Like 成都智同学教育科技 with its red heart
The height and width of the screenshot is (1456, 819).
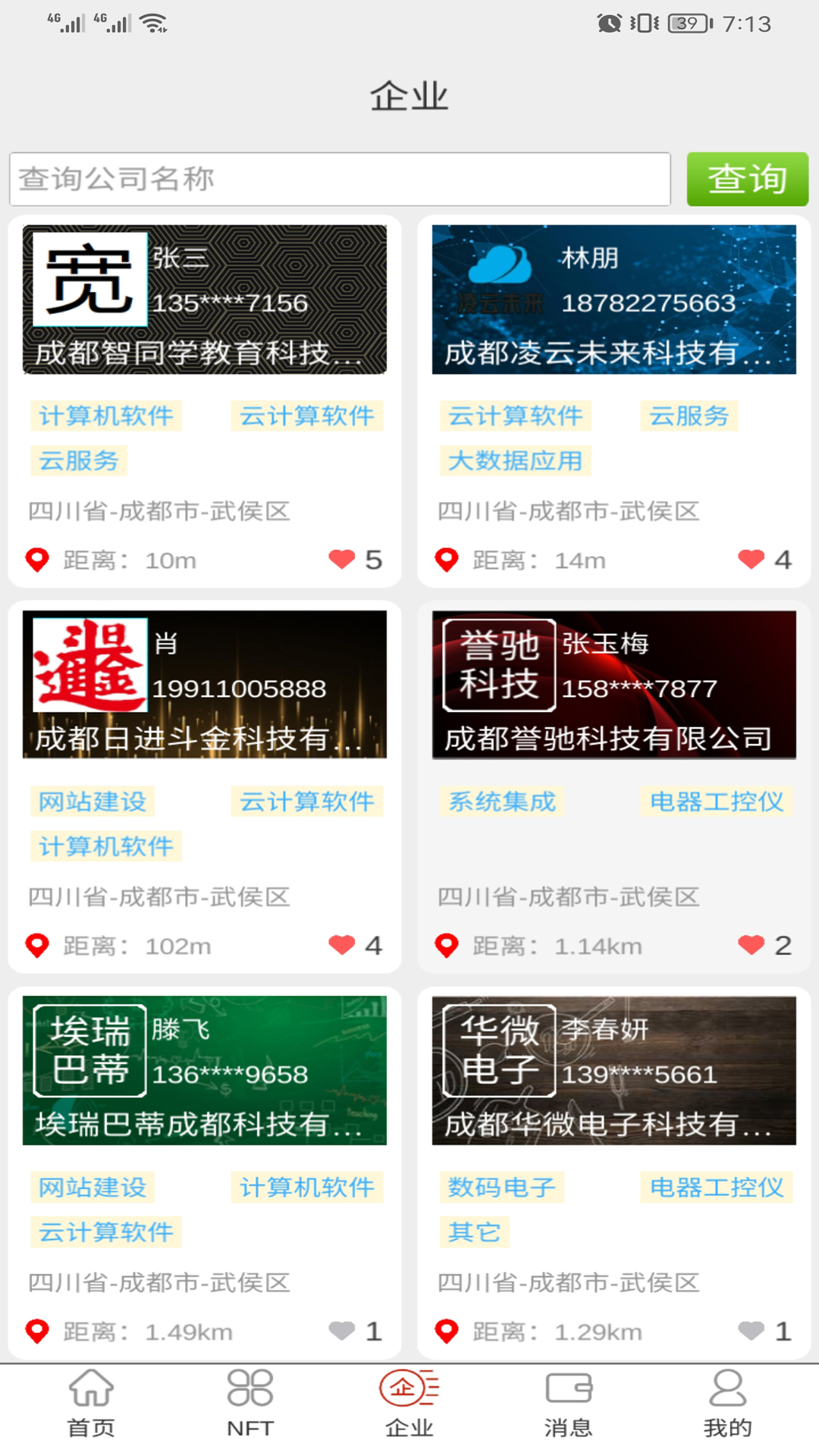click(341, 560)
